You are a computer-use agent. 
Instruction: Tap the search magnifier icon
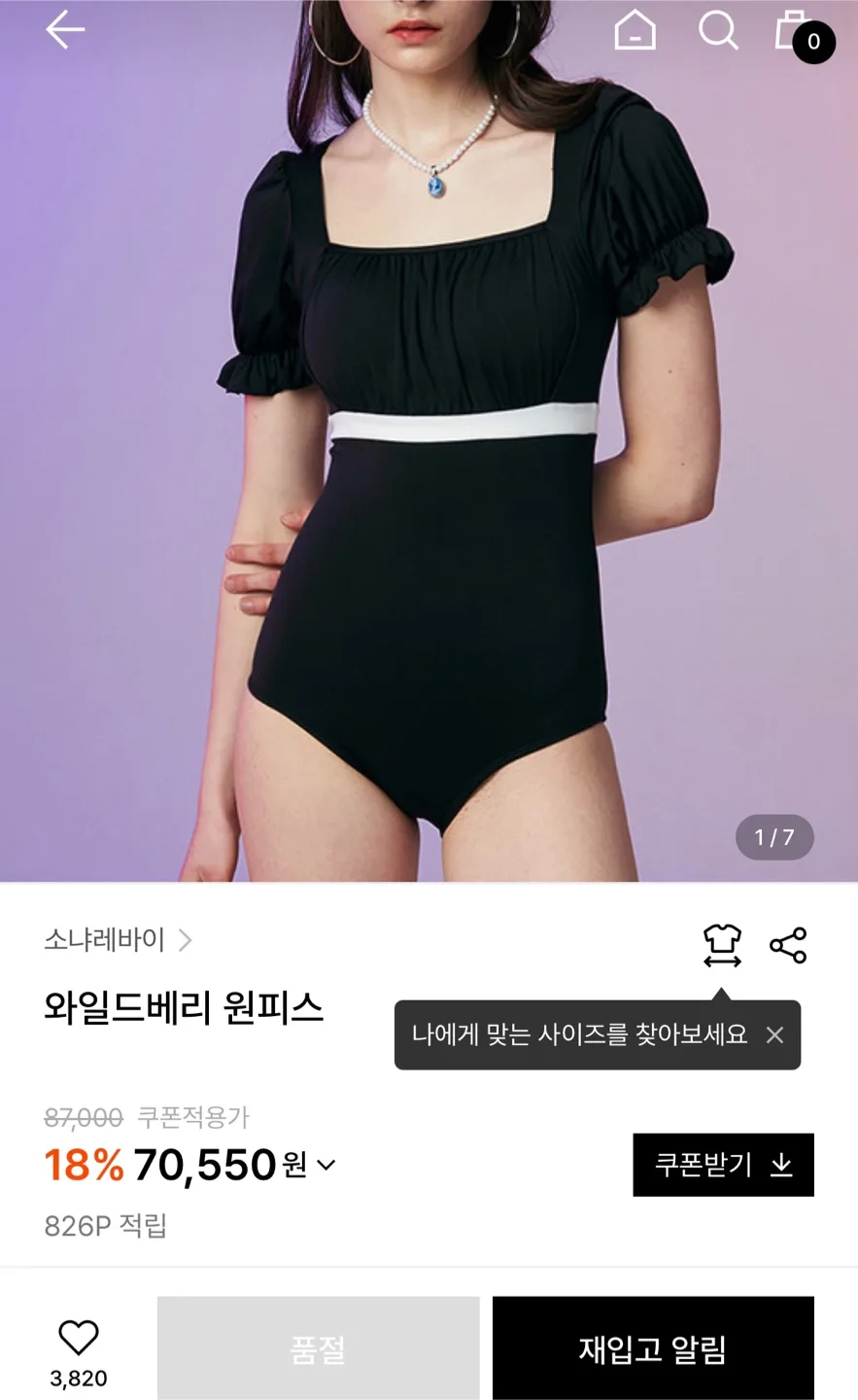718,32
